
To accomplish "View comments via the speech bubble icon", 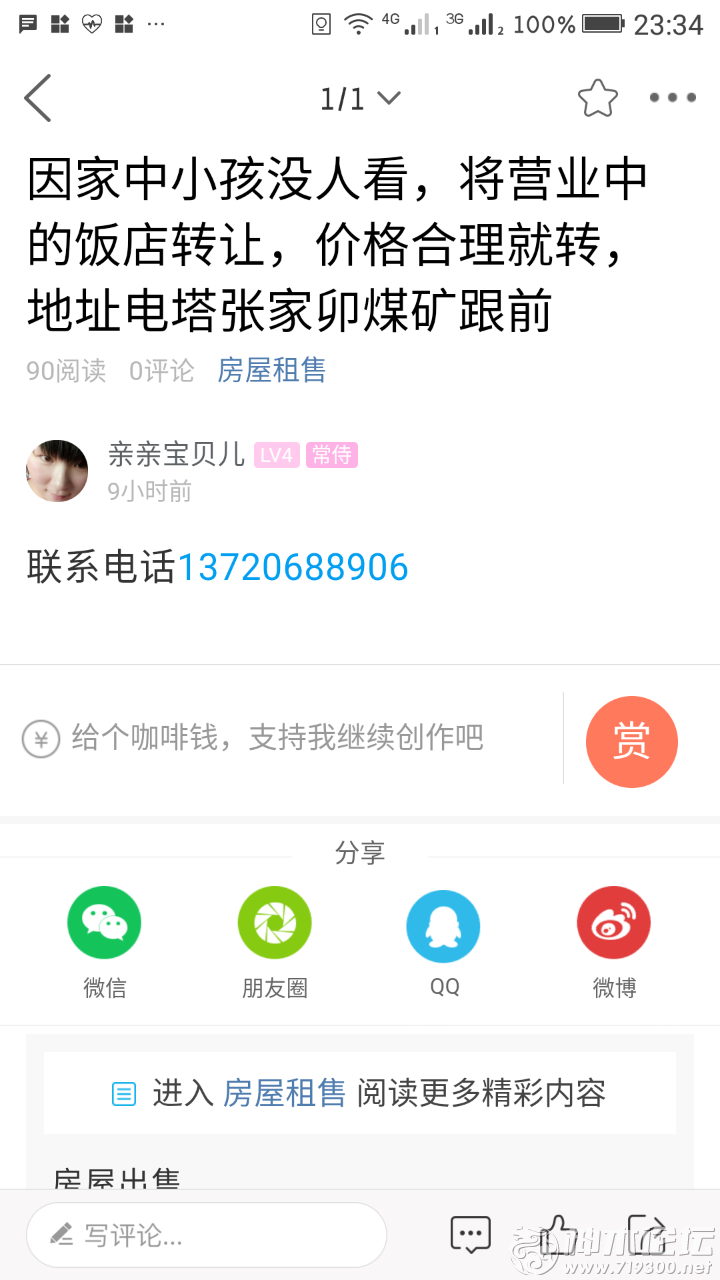I will [x=470, y=1234].
